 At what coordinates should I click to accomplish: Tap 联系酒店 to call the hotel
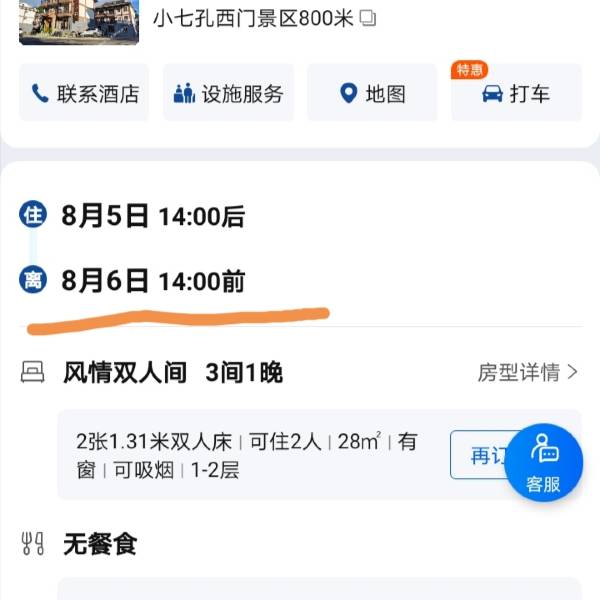[x=84, y=94]
